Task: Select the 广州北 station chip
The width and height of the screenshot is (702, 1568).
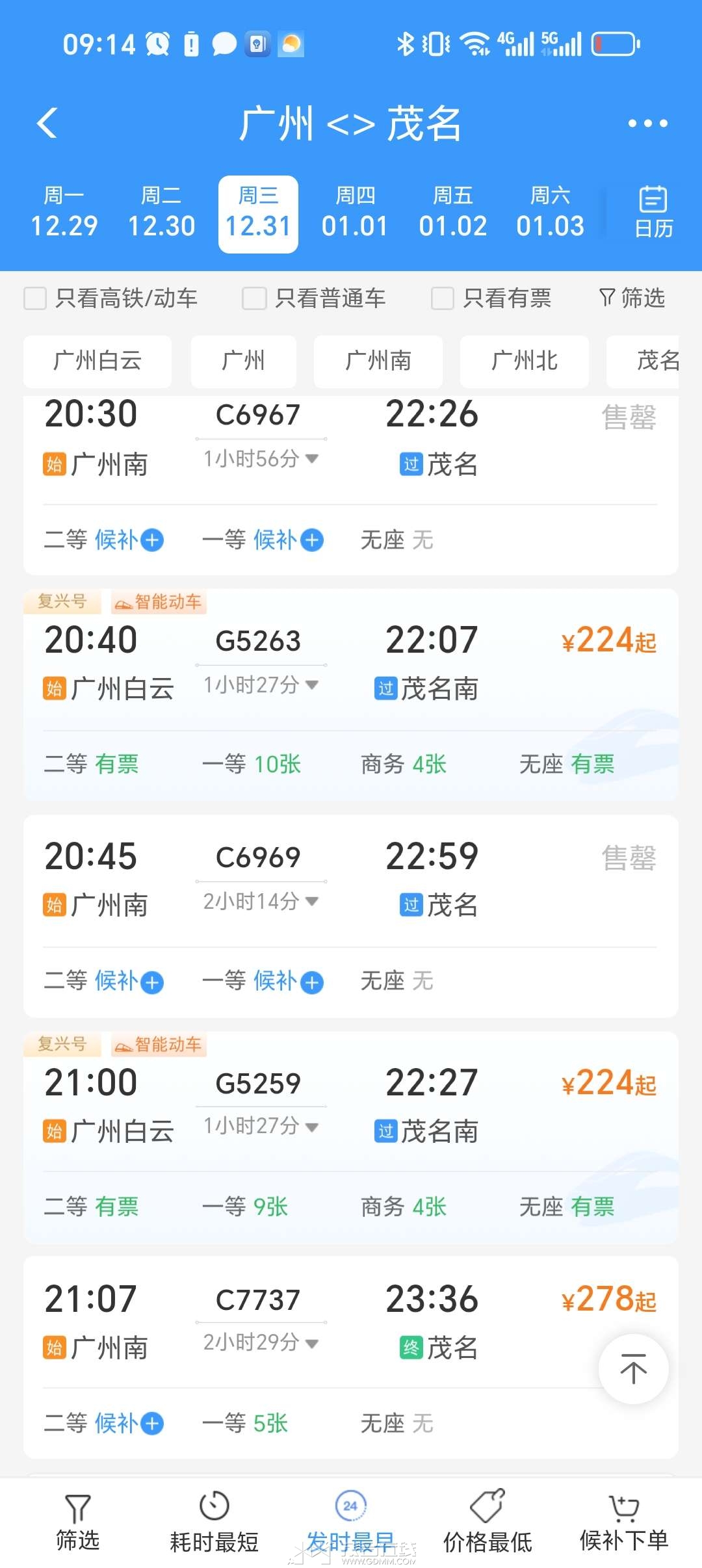Action: click(525, 361)
